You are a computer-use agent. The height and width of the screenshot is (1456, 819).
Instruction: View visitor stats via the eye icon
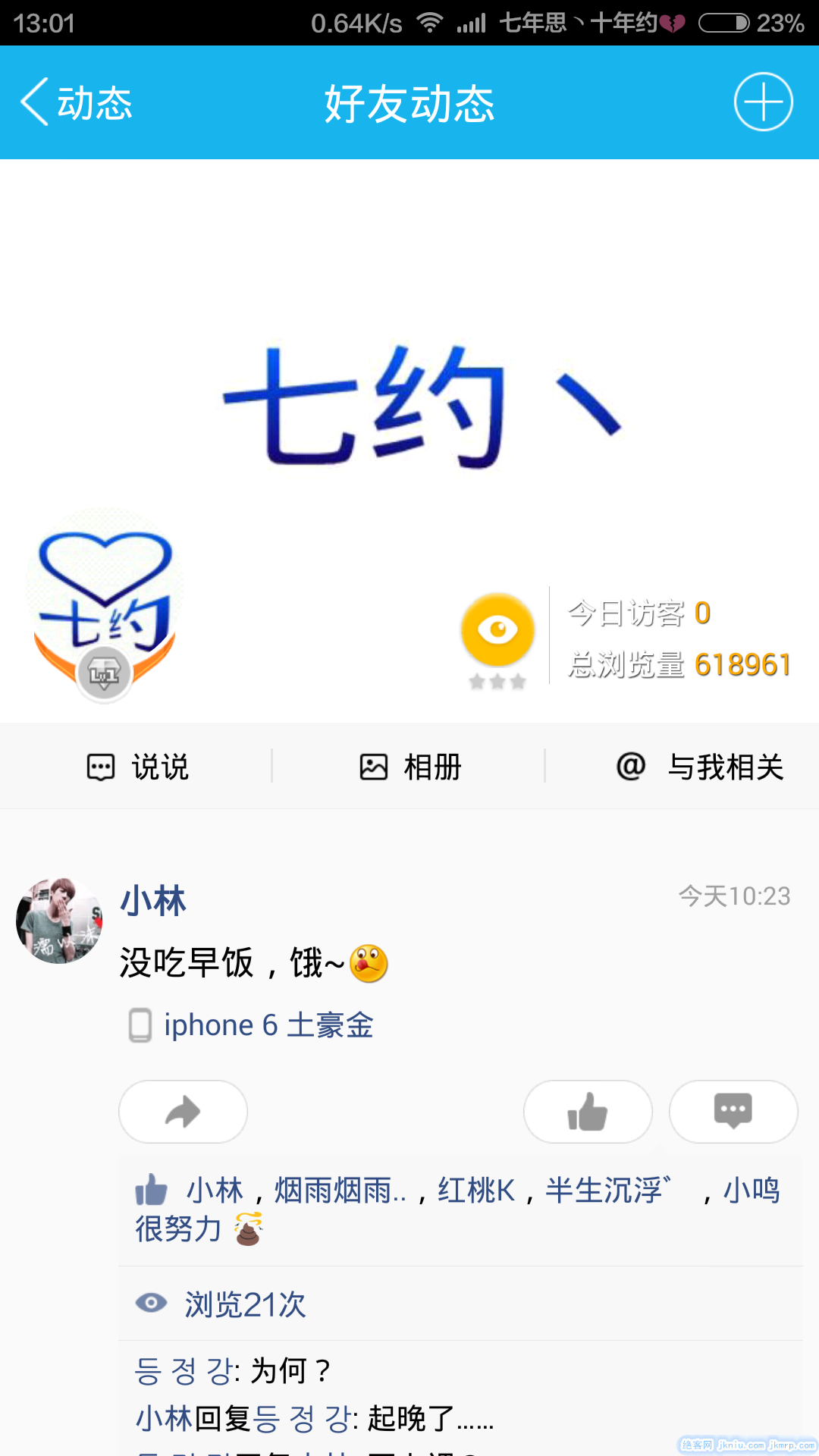(497, 630)
